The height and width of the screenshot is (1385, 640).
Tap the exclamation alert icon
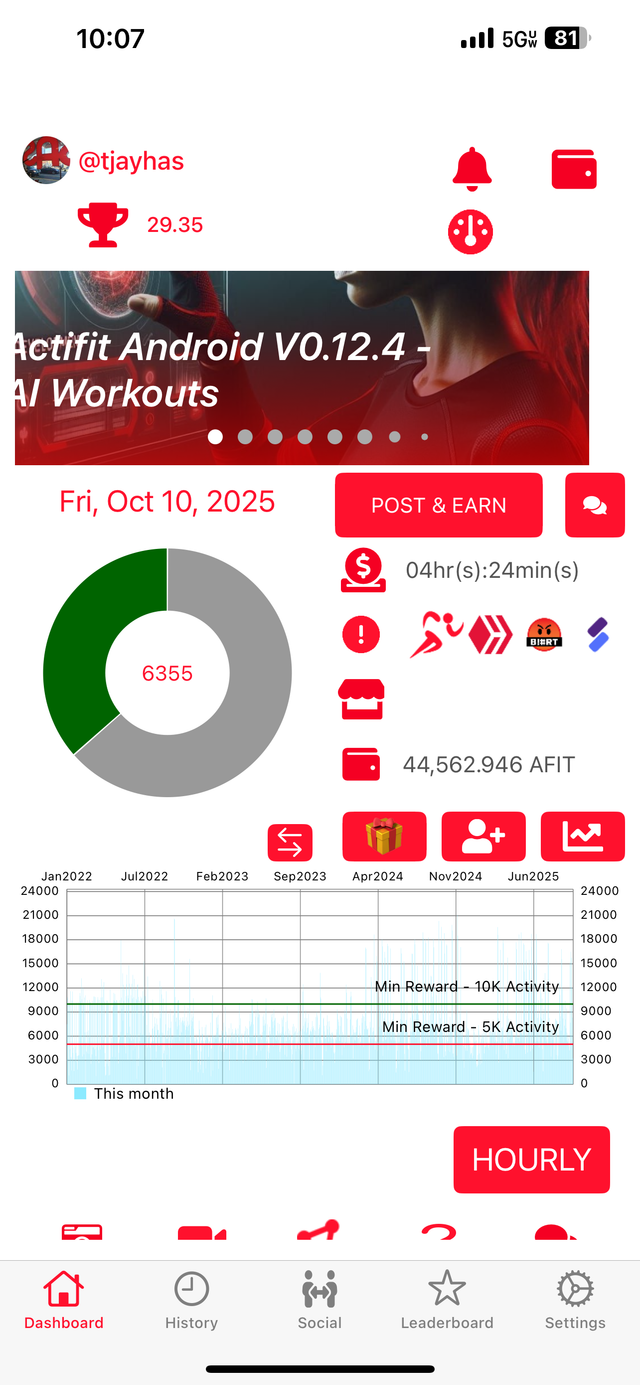click(361, 634)
